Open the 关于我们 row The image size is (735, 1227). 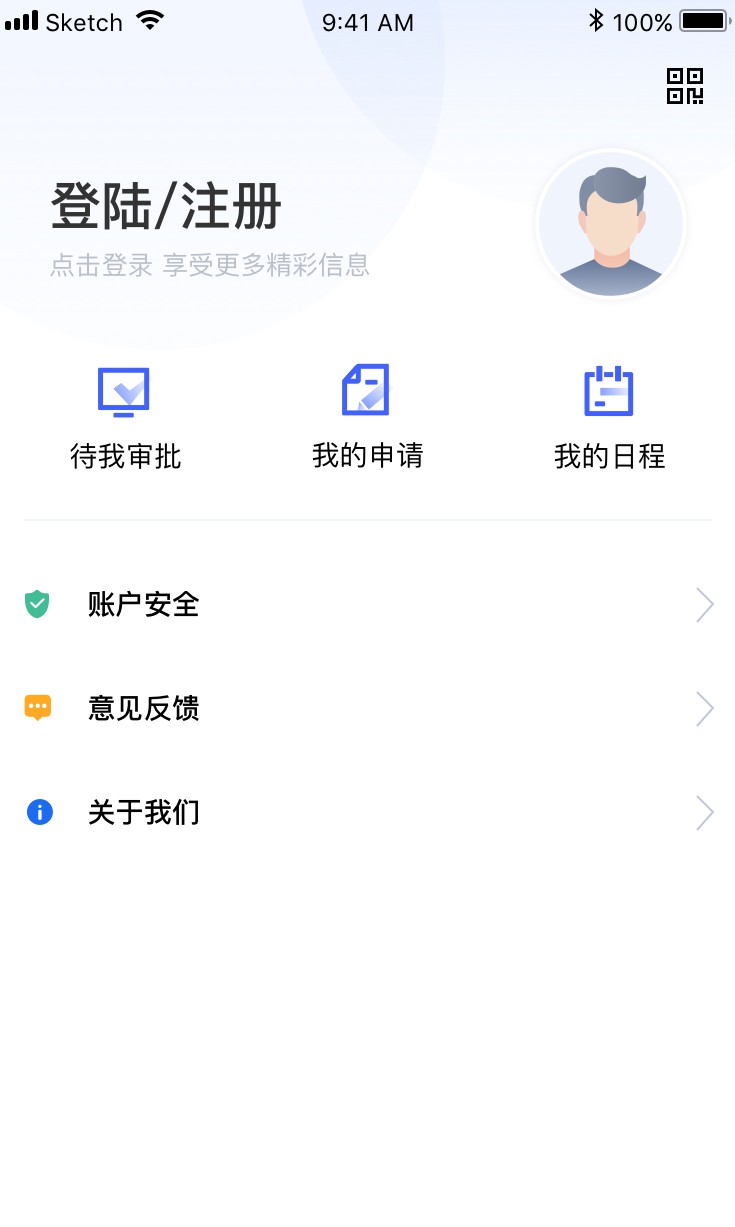(367, 813)
